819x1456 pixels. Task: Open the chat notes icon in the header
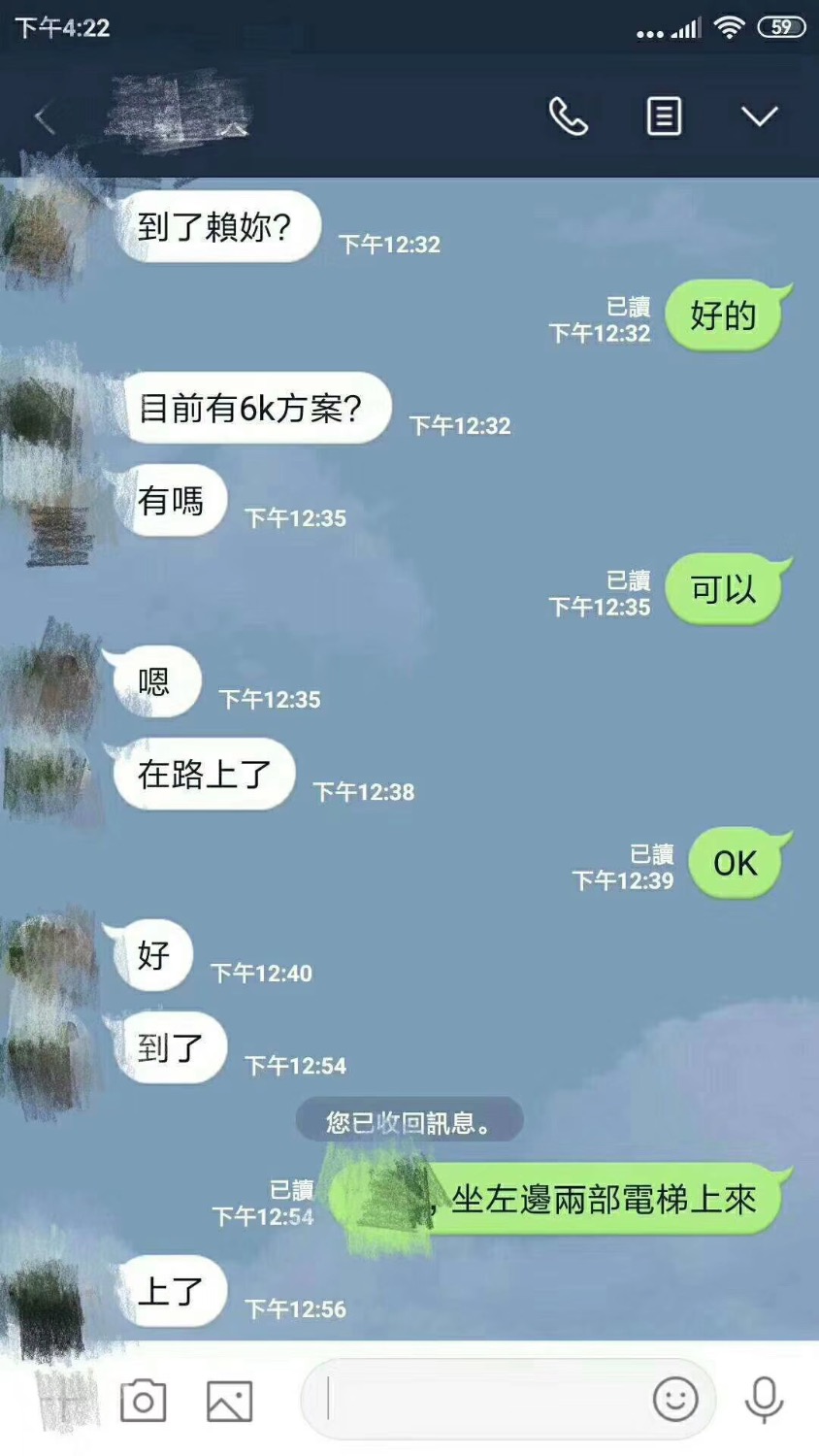[x=663, y=116]
